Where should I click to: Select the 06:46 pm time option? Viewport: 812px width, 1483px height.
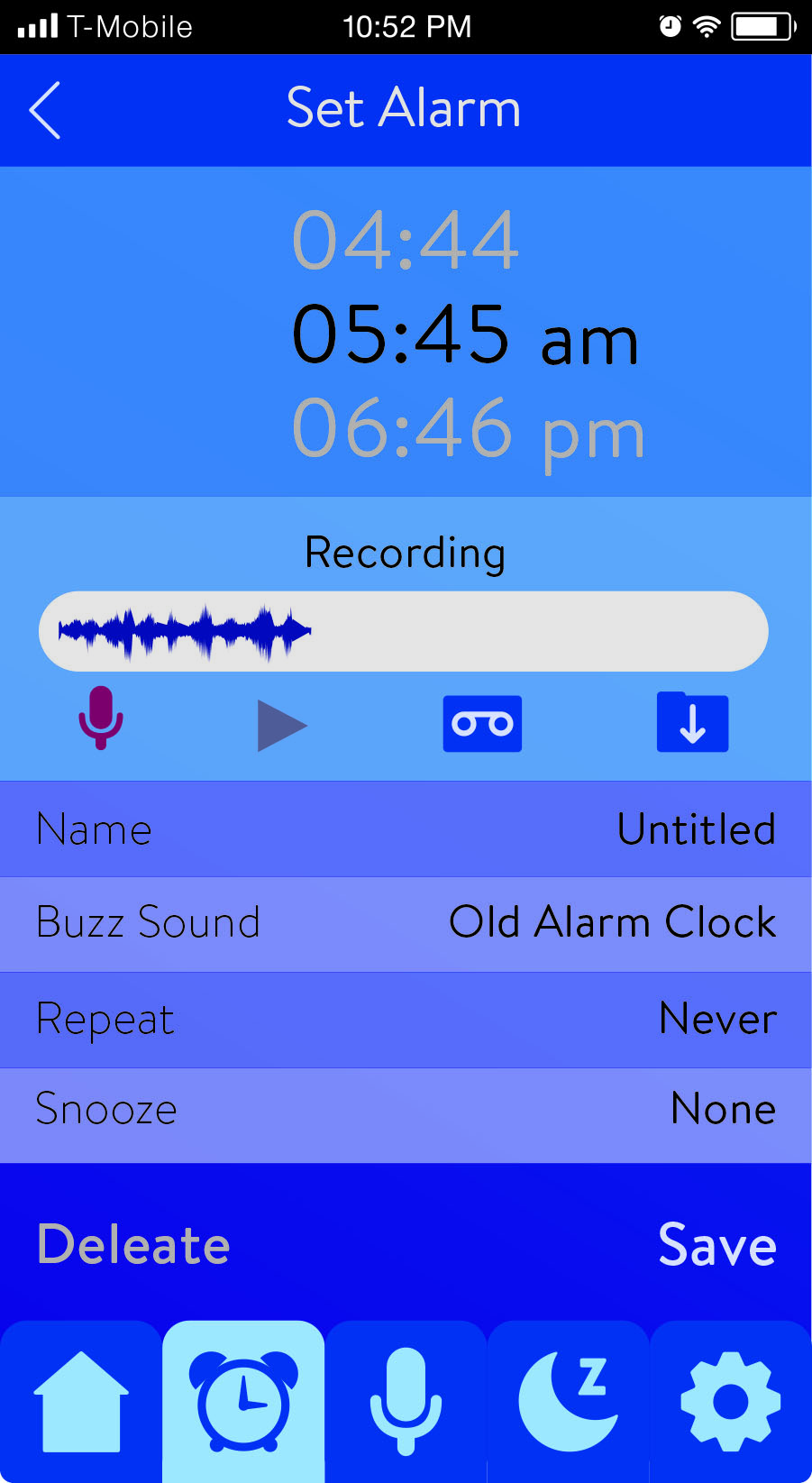[x=469, y=431]
